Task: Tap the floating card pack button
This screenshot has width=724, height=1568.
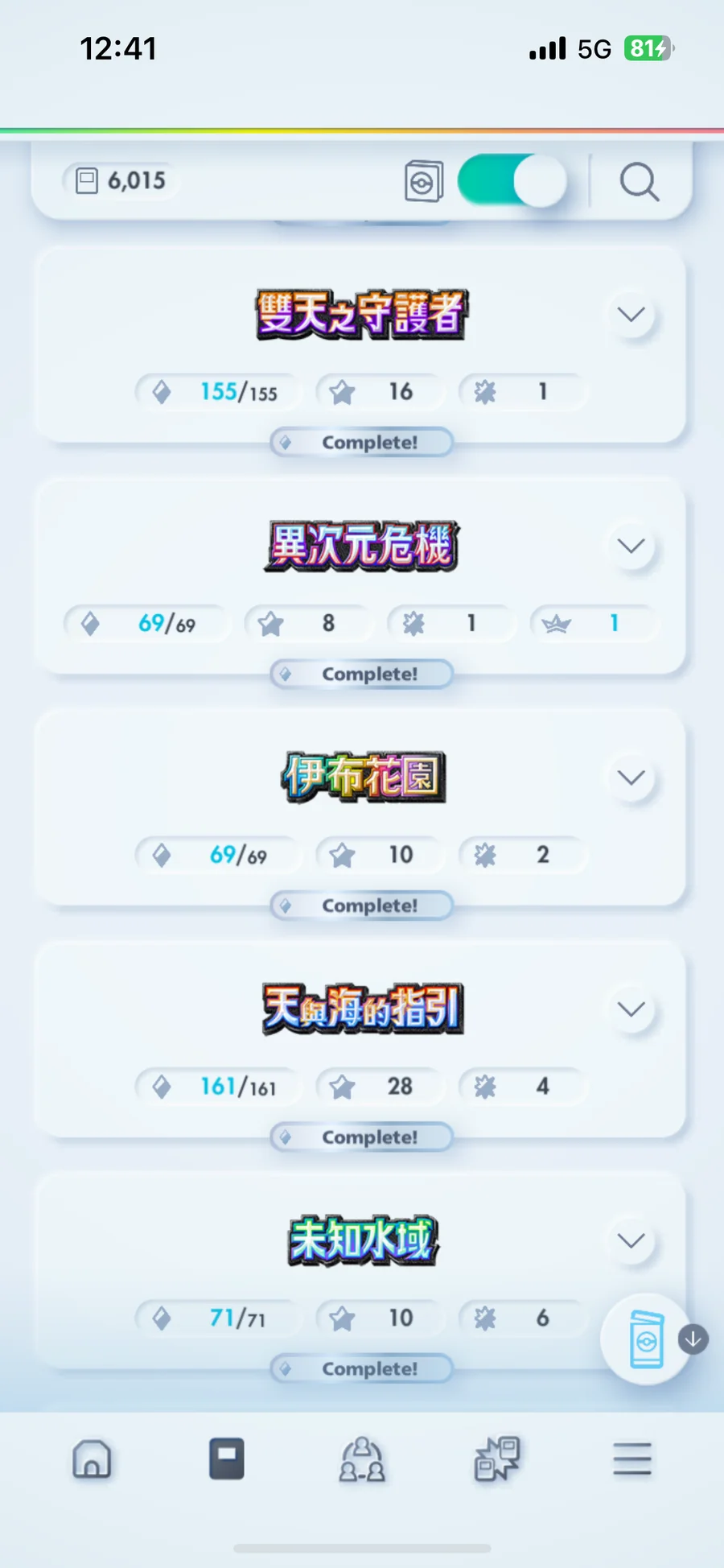Action: (646, 1339)
